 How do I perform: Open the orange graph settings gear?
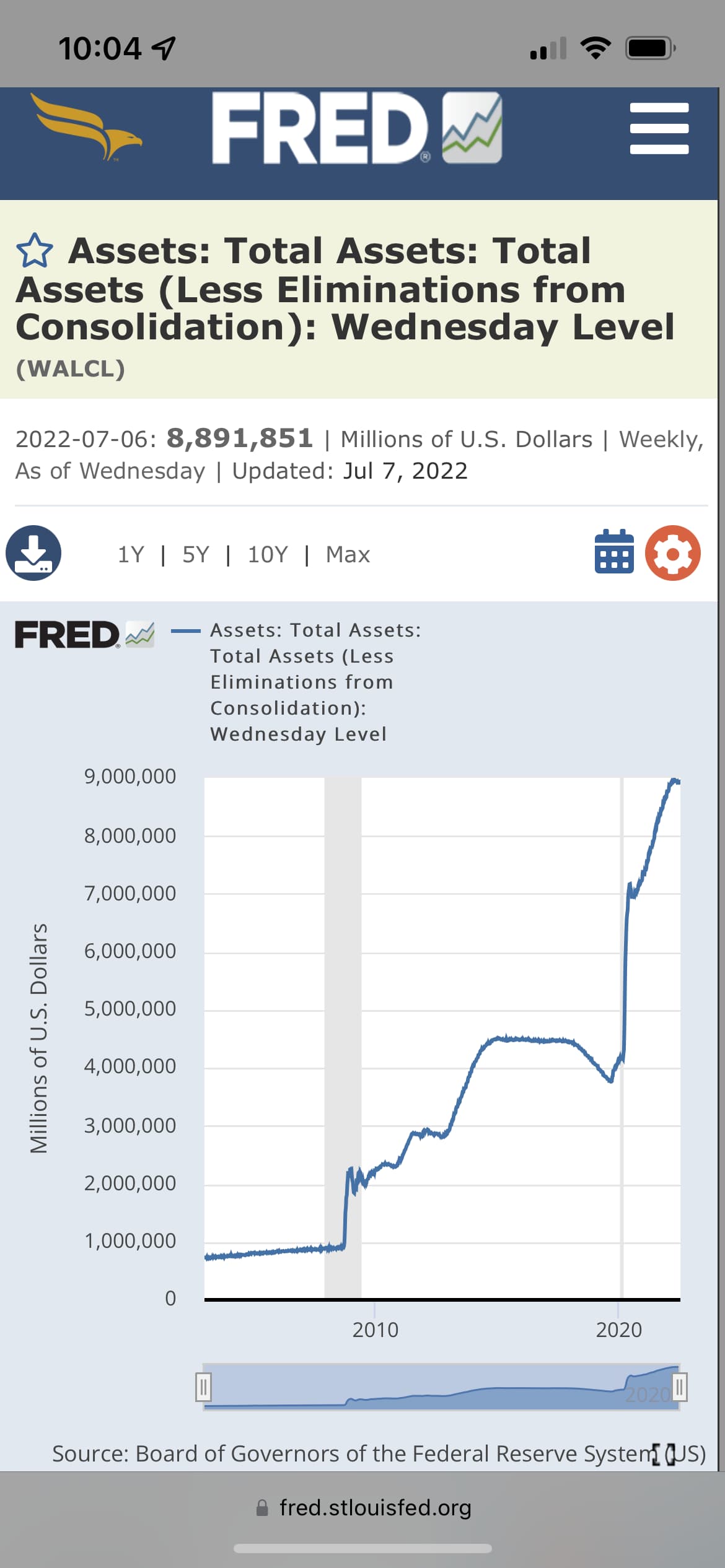coord(672,552)
